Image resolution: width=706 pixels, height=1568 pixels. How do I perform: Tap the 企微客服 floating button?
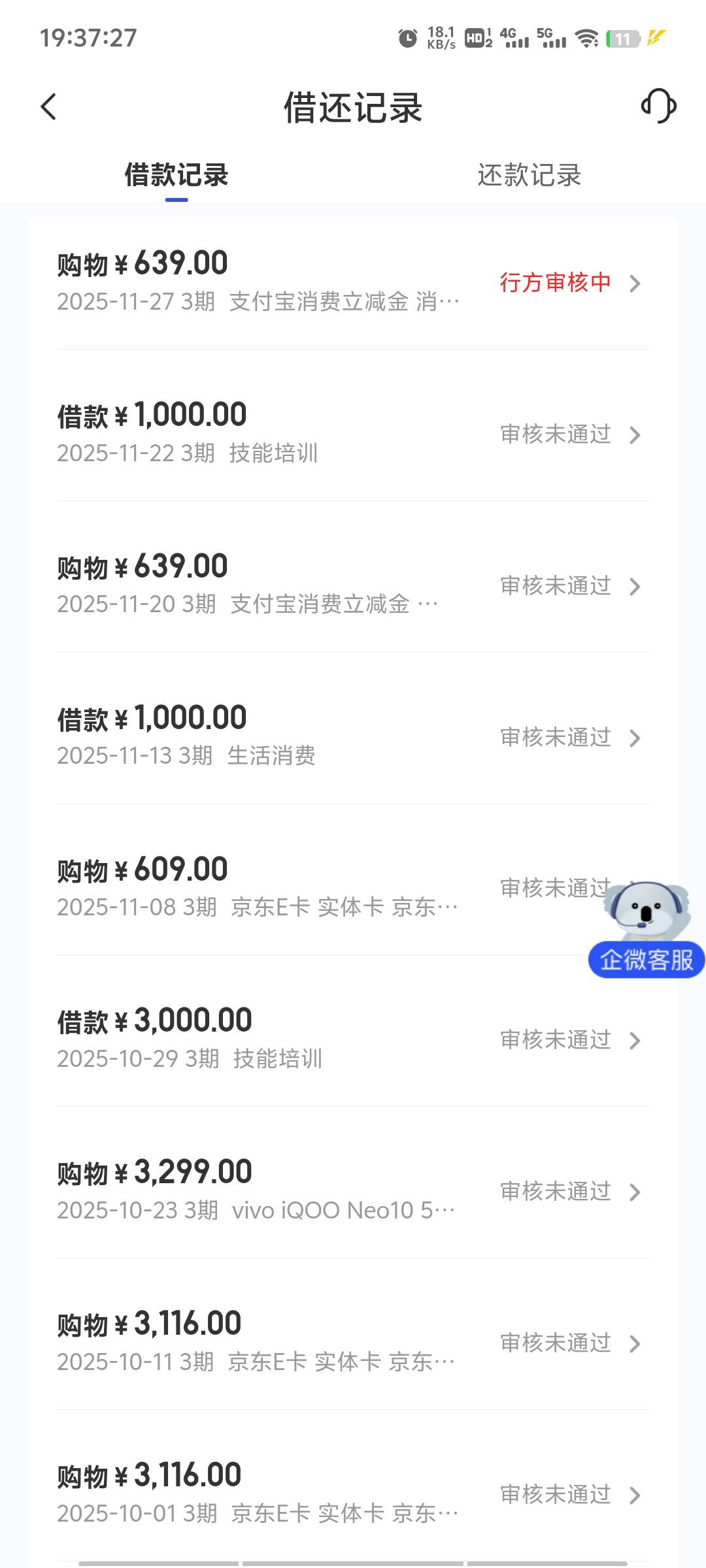point(647,959)
